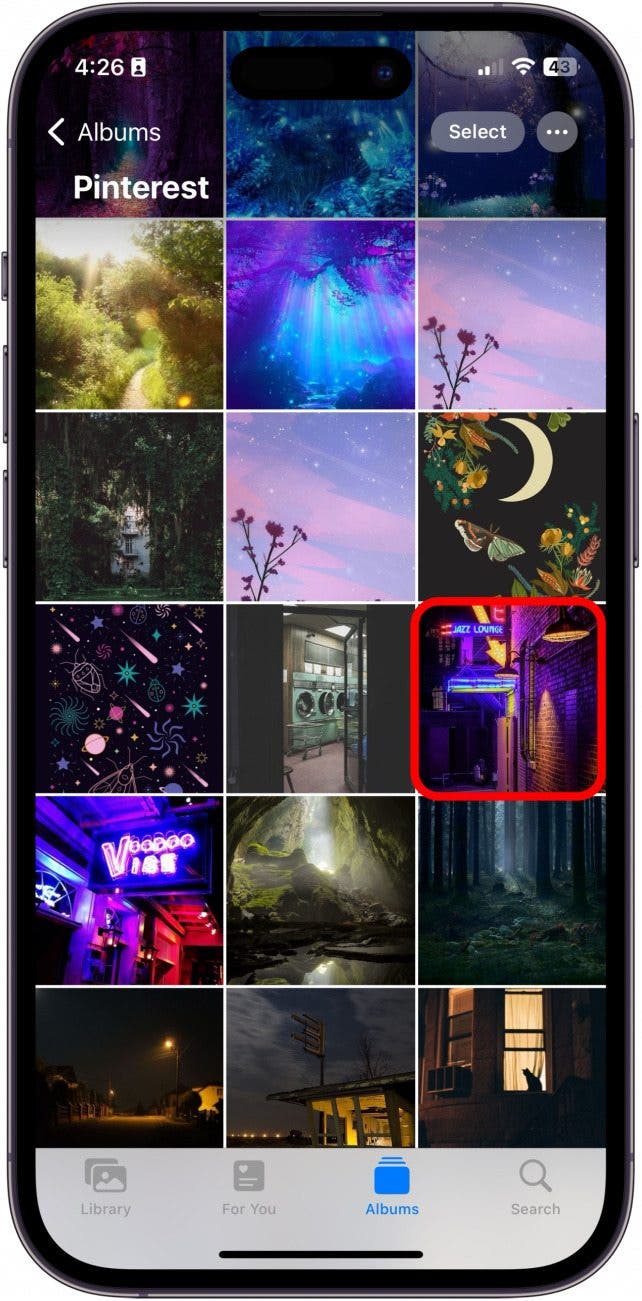Switch to the Search tab

535,1188
